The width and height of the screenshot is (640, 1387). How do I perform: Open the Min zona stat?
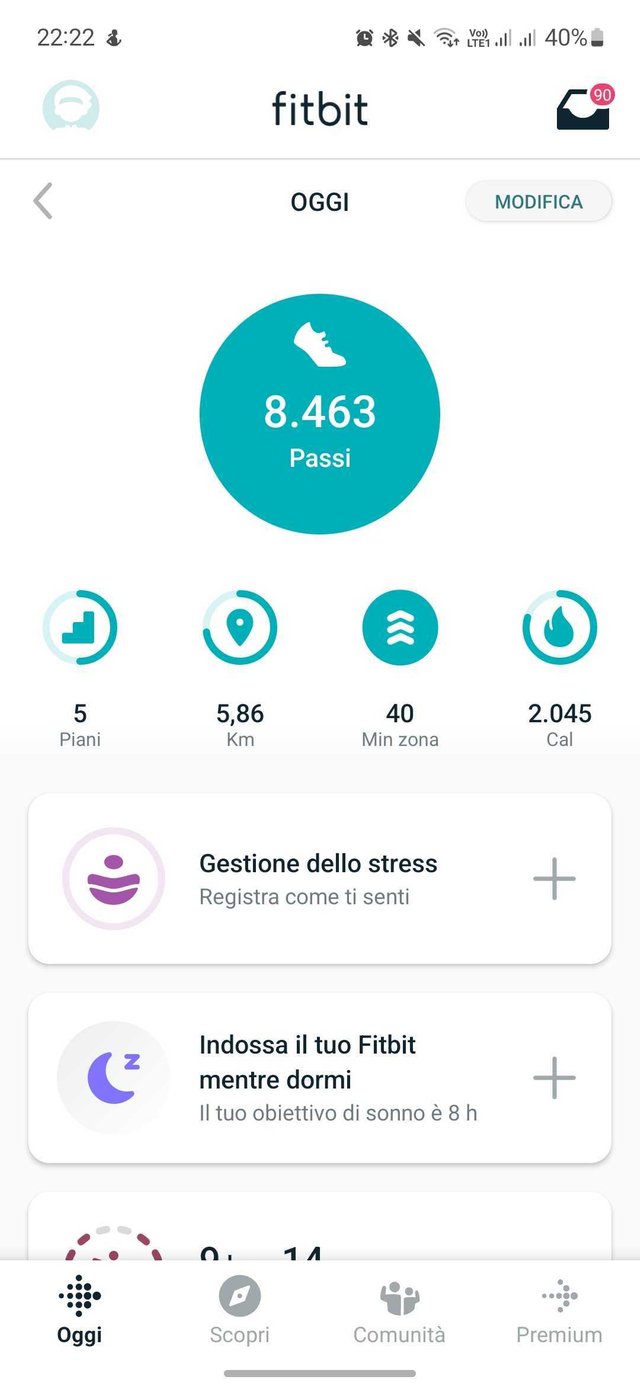(x=400, y=669)
